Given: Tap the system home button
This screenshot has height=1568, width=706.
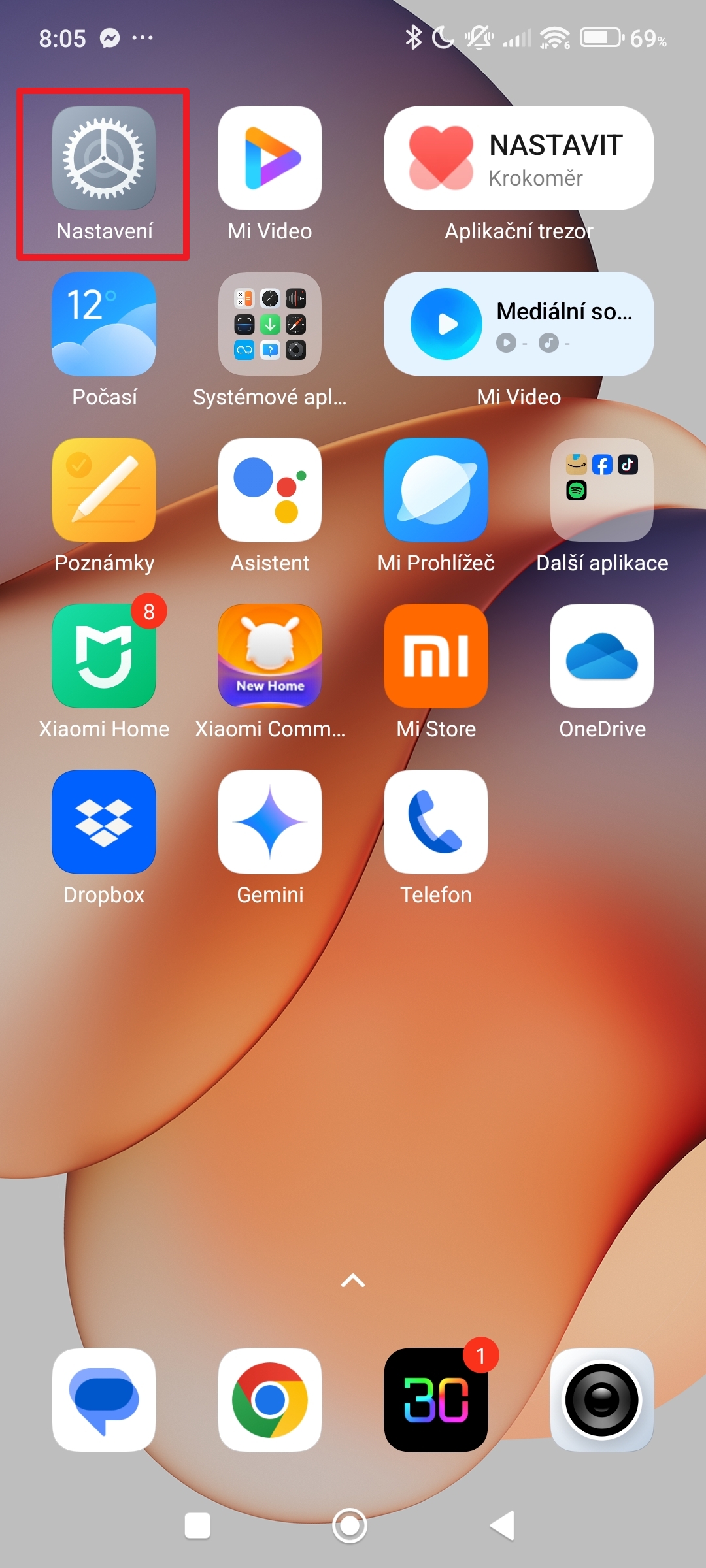Looking at the screenshot, I should click(x=350, y=1526).
